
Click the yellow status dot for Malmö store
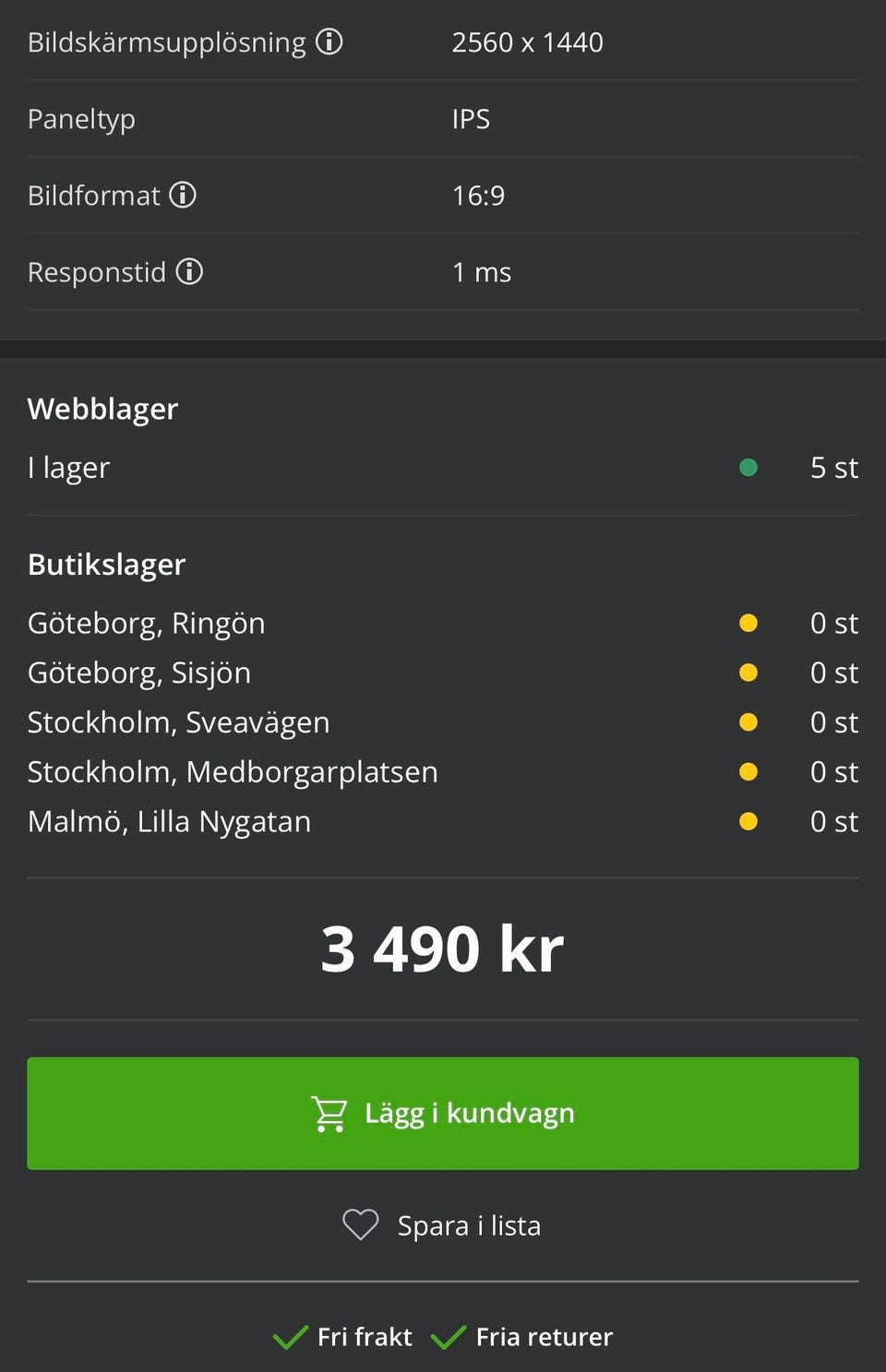[748, 821]
